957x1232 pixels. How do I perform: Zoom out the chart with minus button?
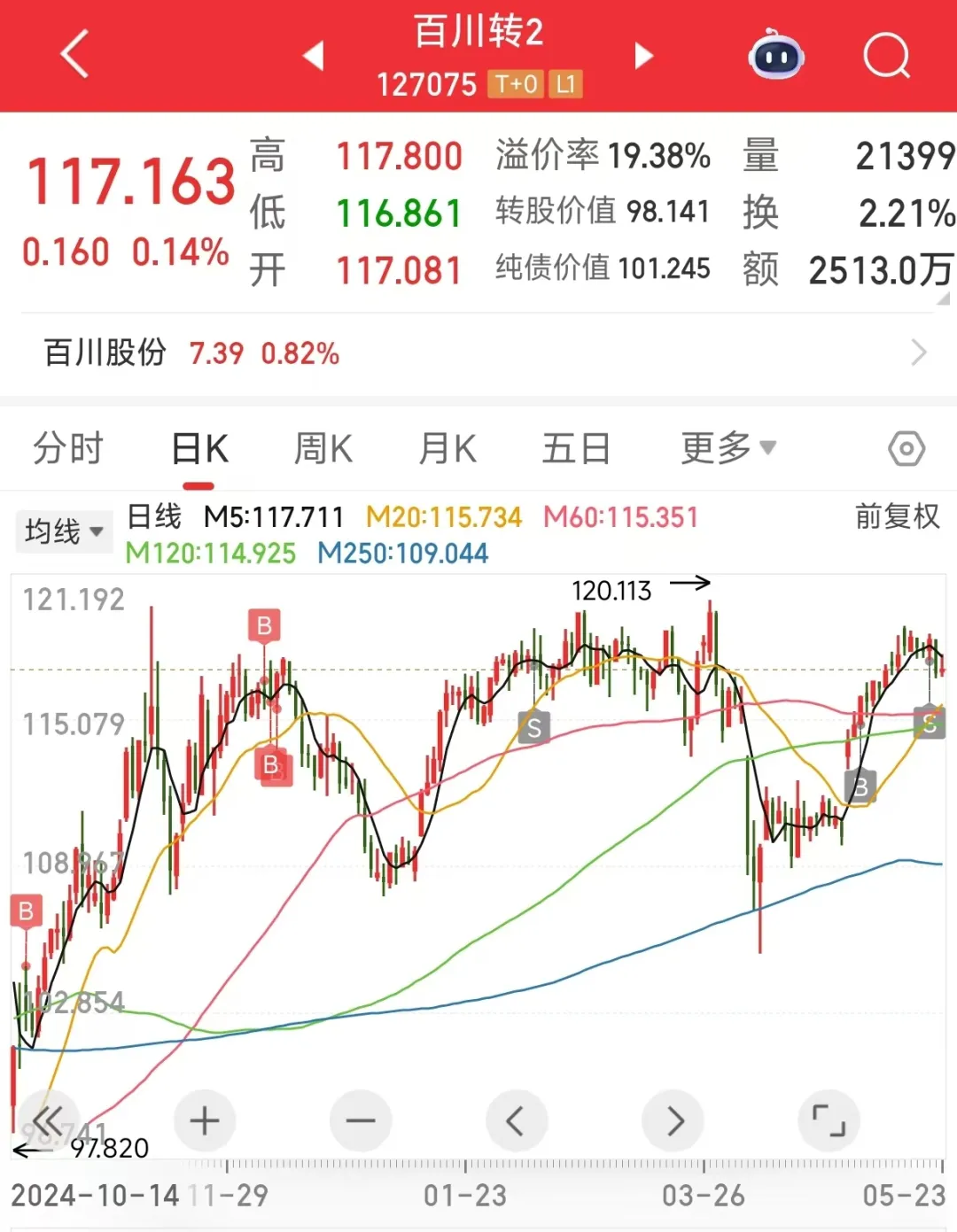point(361,1120)
